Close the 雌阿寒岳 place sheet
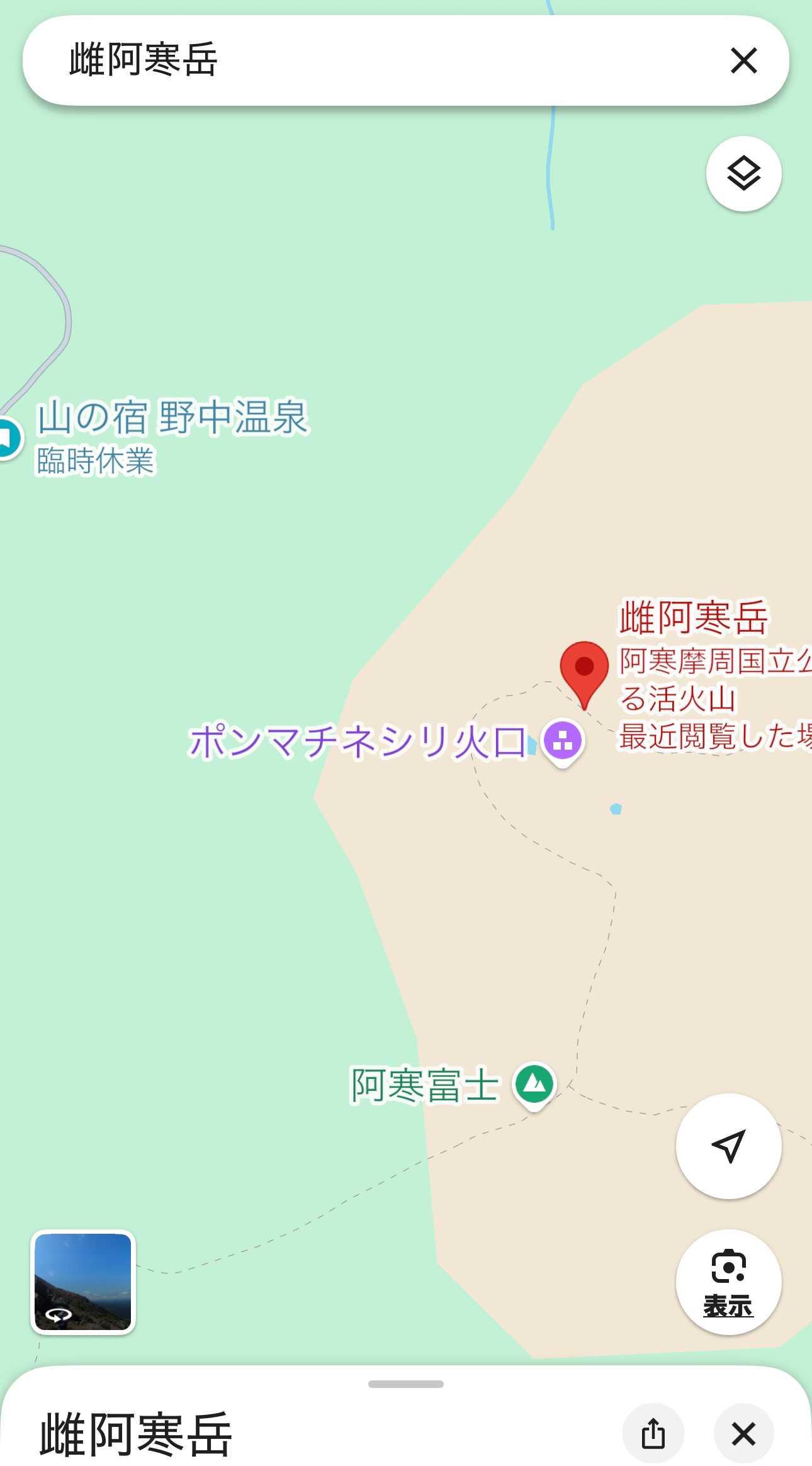812x1466 pixels. (743, 1434)
